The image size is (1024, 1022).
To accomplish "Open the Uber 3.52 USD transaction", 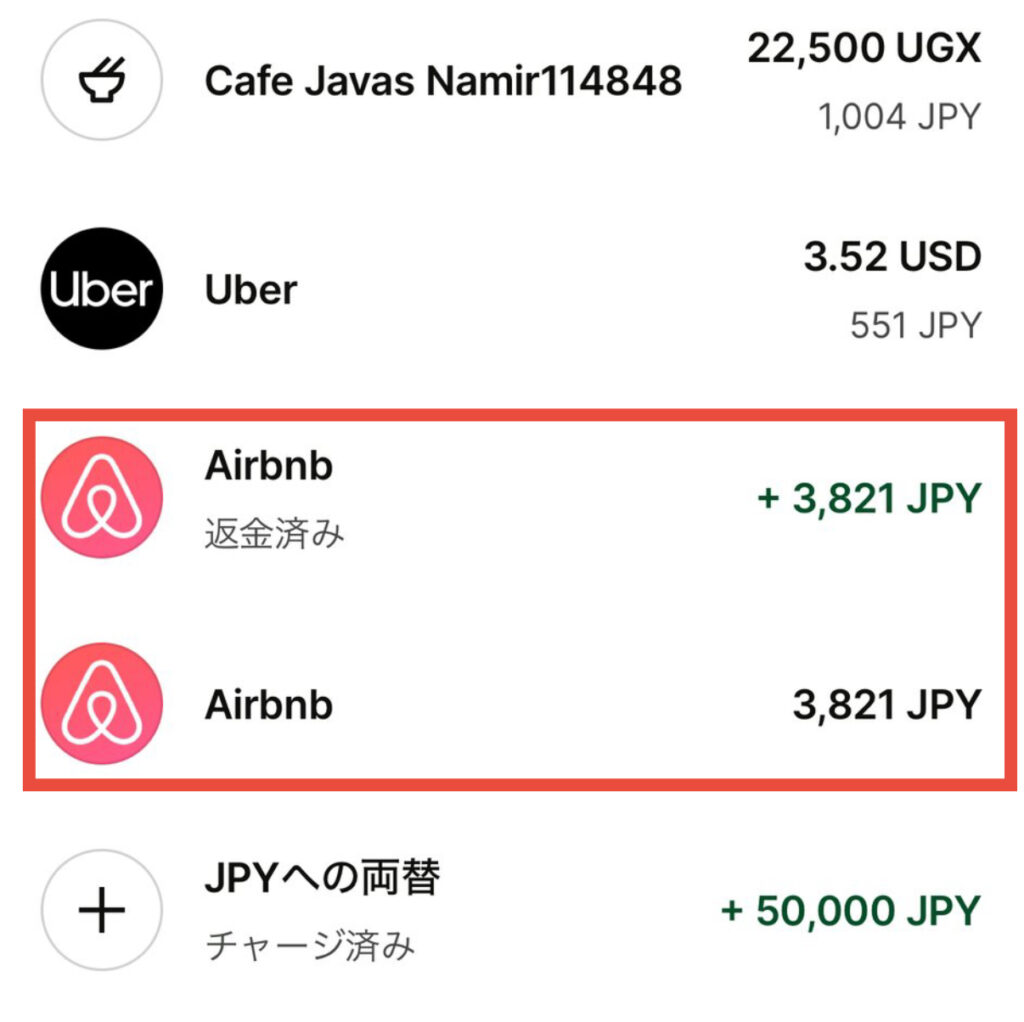I will click(250, 290).
